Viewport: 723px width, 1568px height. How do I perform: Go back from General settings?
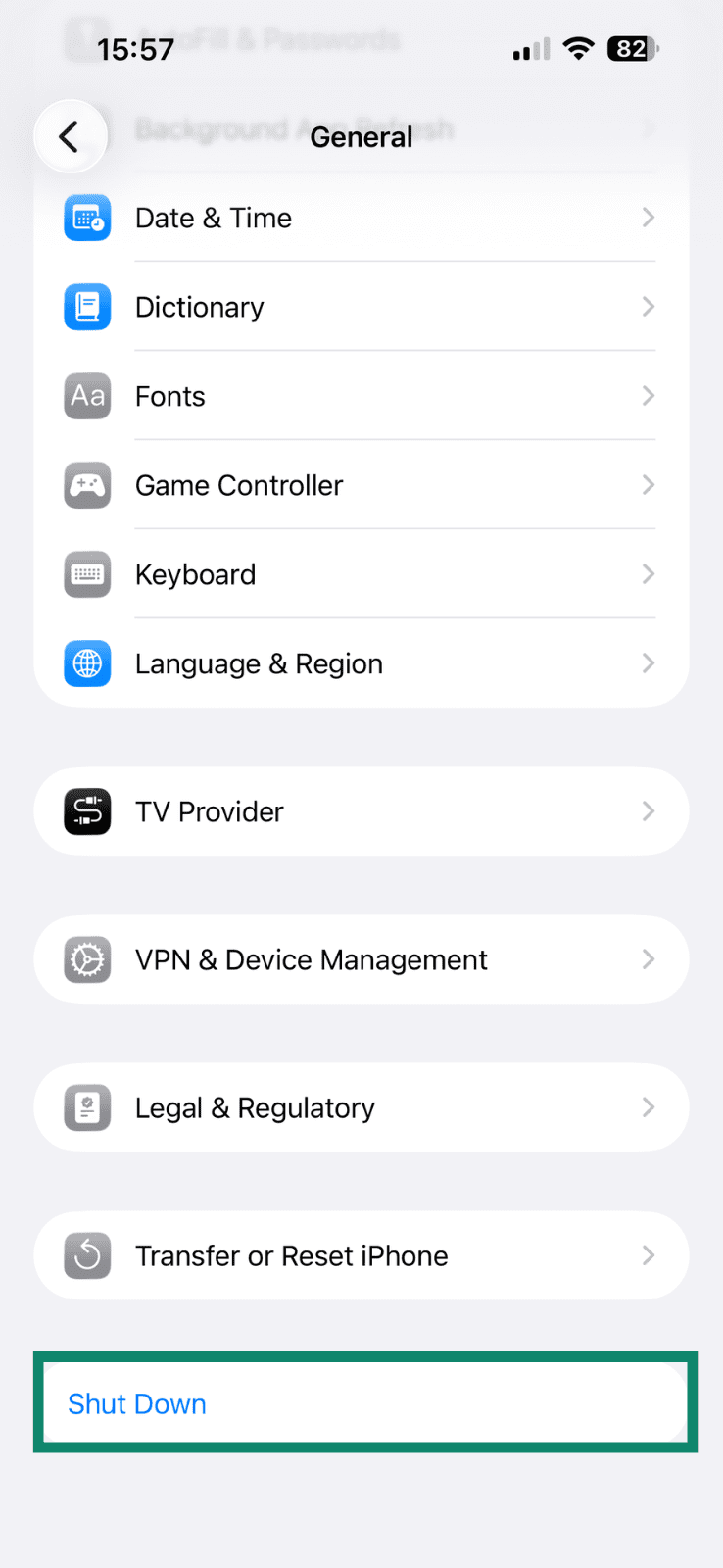click(x=70, y=136)
